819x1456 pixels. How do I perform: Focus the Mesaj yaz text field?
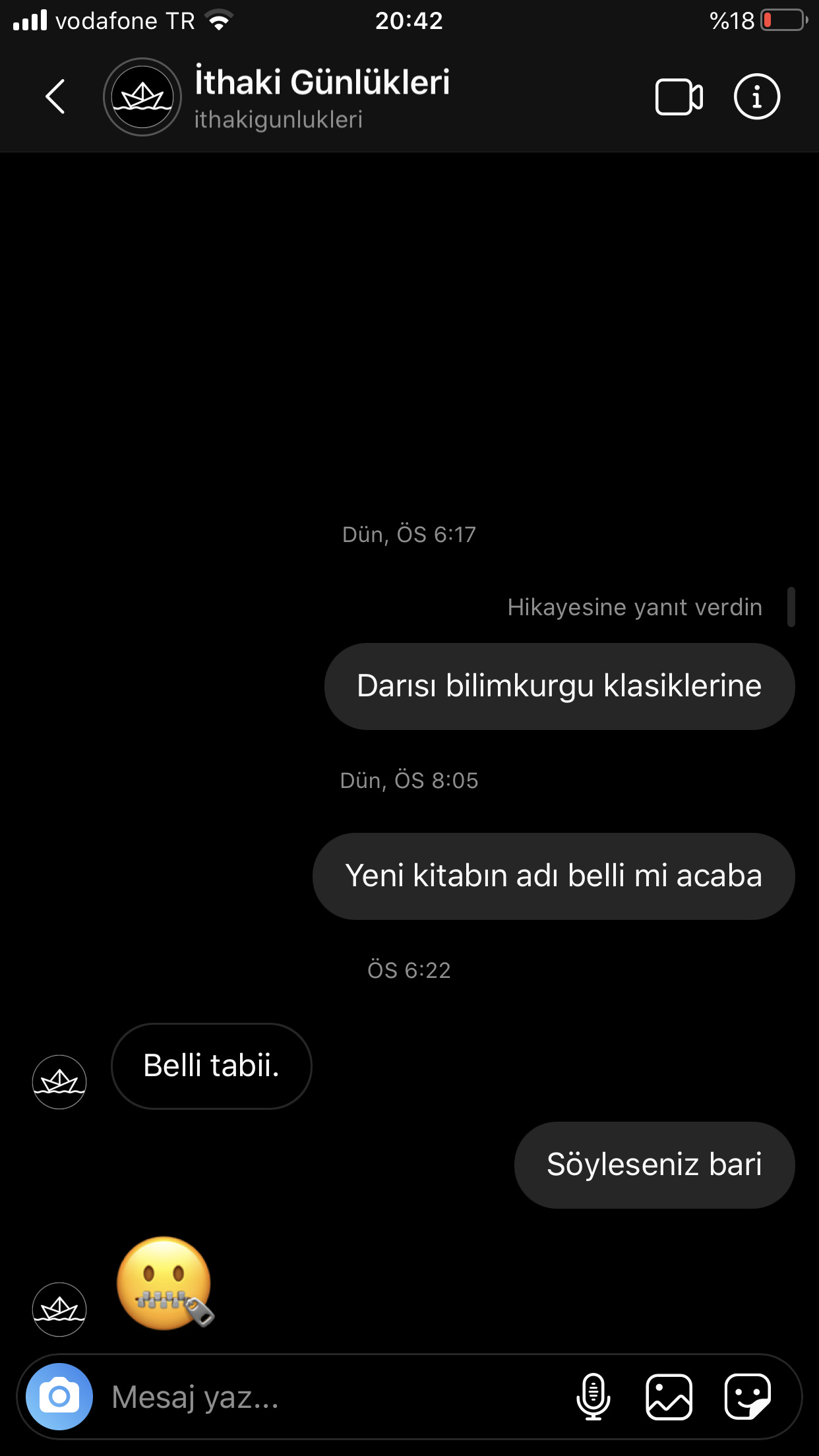pos(330,1396)
